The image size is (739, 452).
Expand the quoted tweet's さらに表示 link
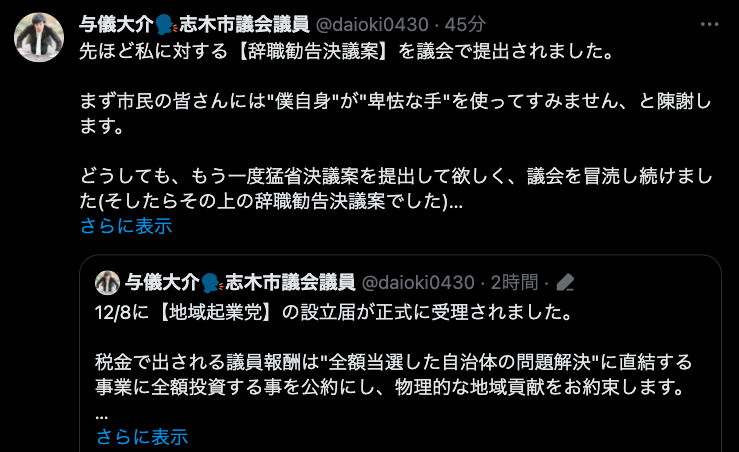(142, 436)
